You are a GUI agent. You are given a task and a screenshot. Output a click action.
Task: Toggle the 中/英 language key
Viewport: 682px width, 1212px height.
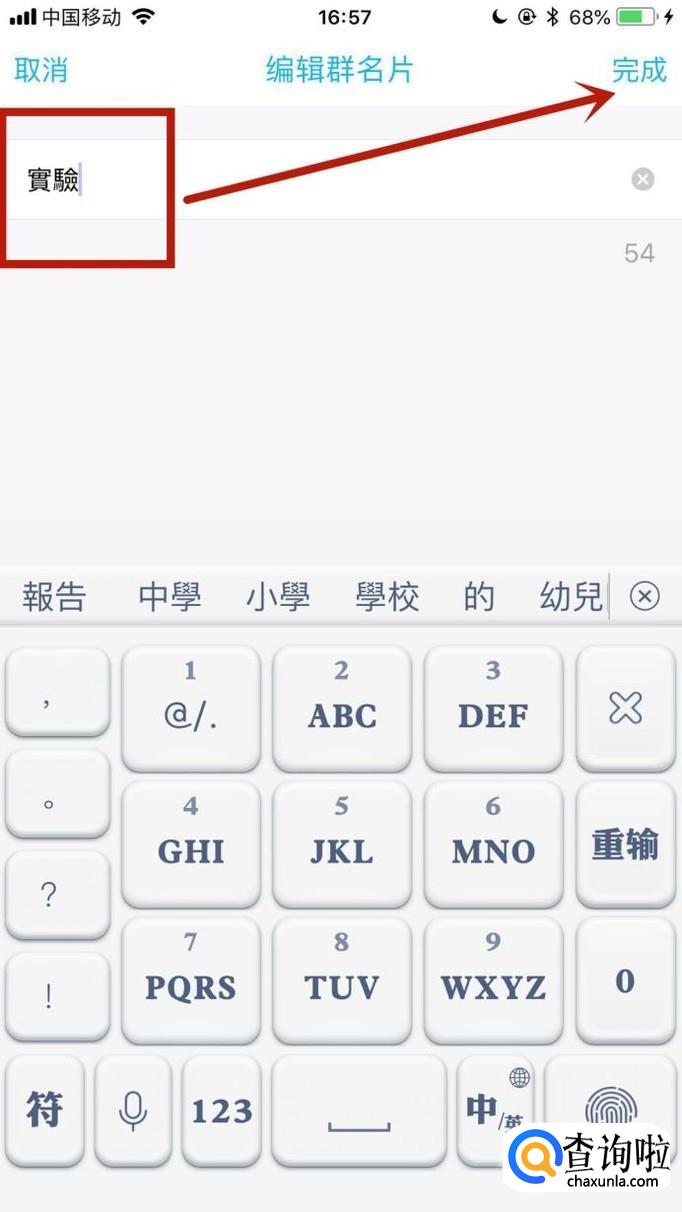[493, 1108]
